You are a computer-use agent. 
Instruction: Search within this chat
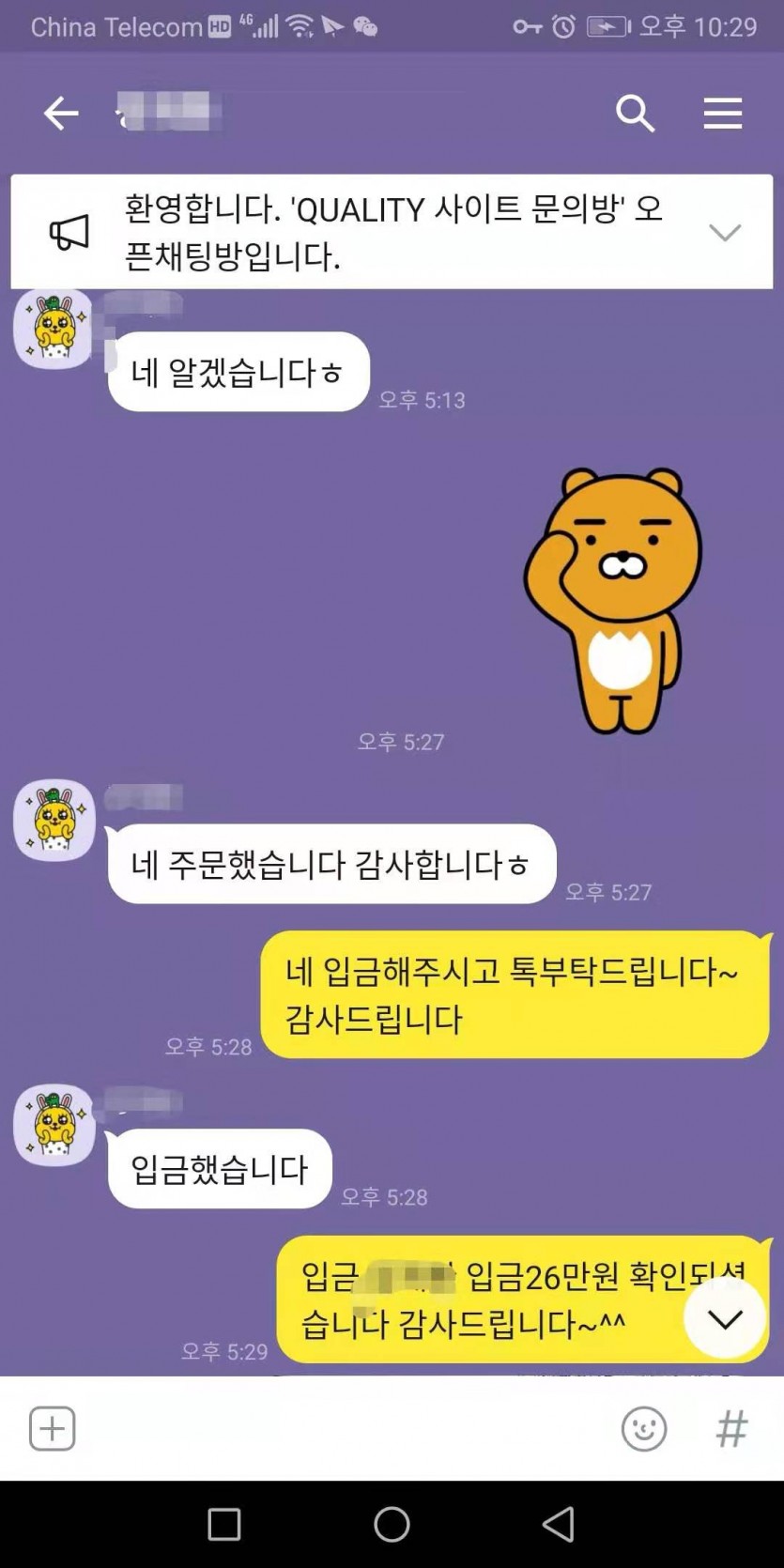click(x=635, y=114)
